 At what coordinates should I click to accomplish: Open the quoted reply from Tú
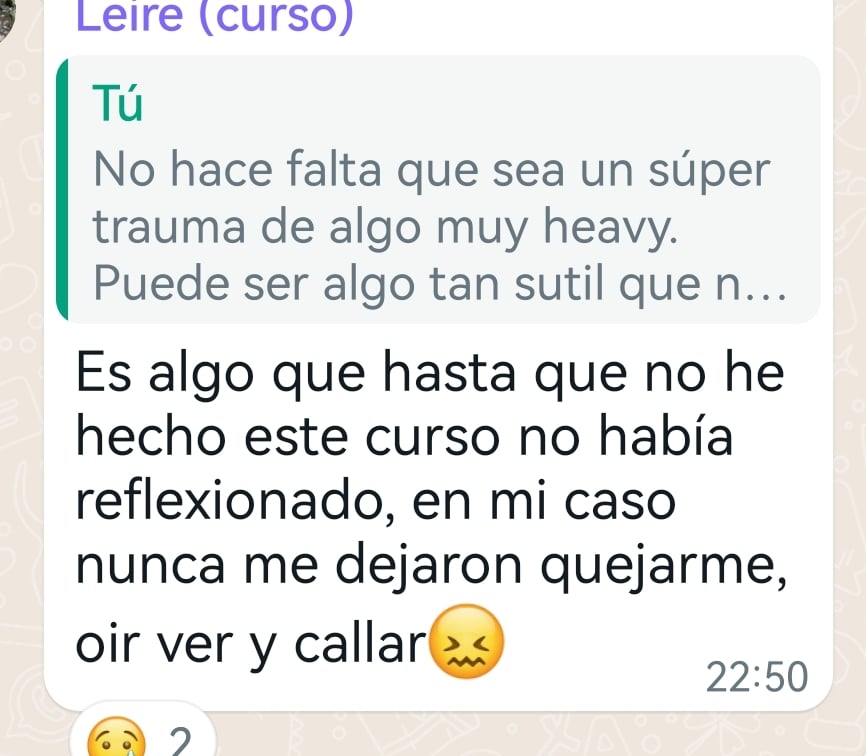pos(437,190)
